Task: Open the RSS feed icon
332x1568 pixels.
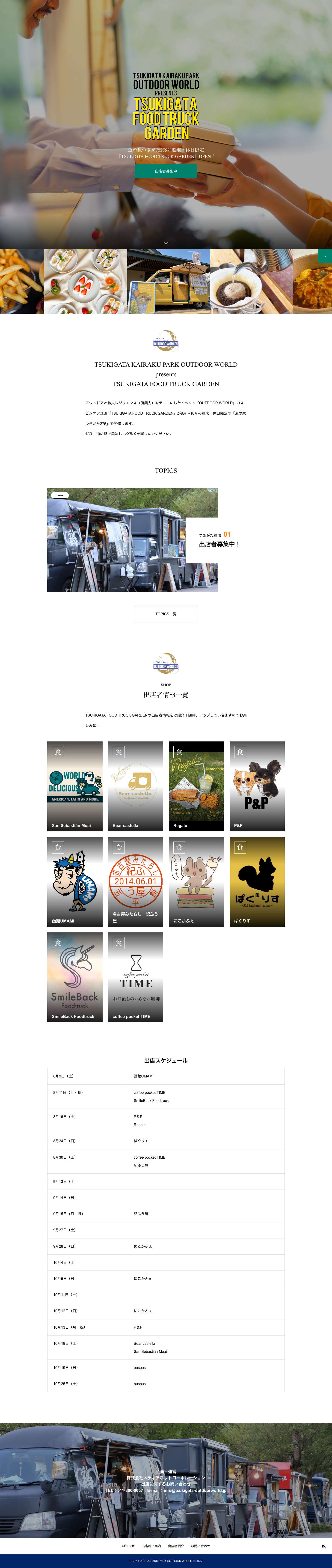Action: 323,1546
